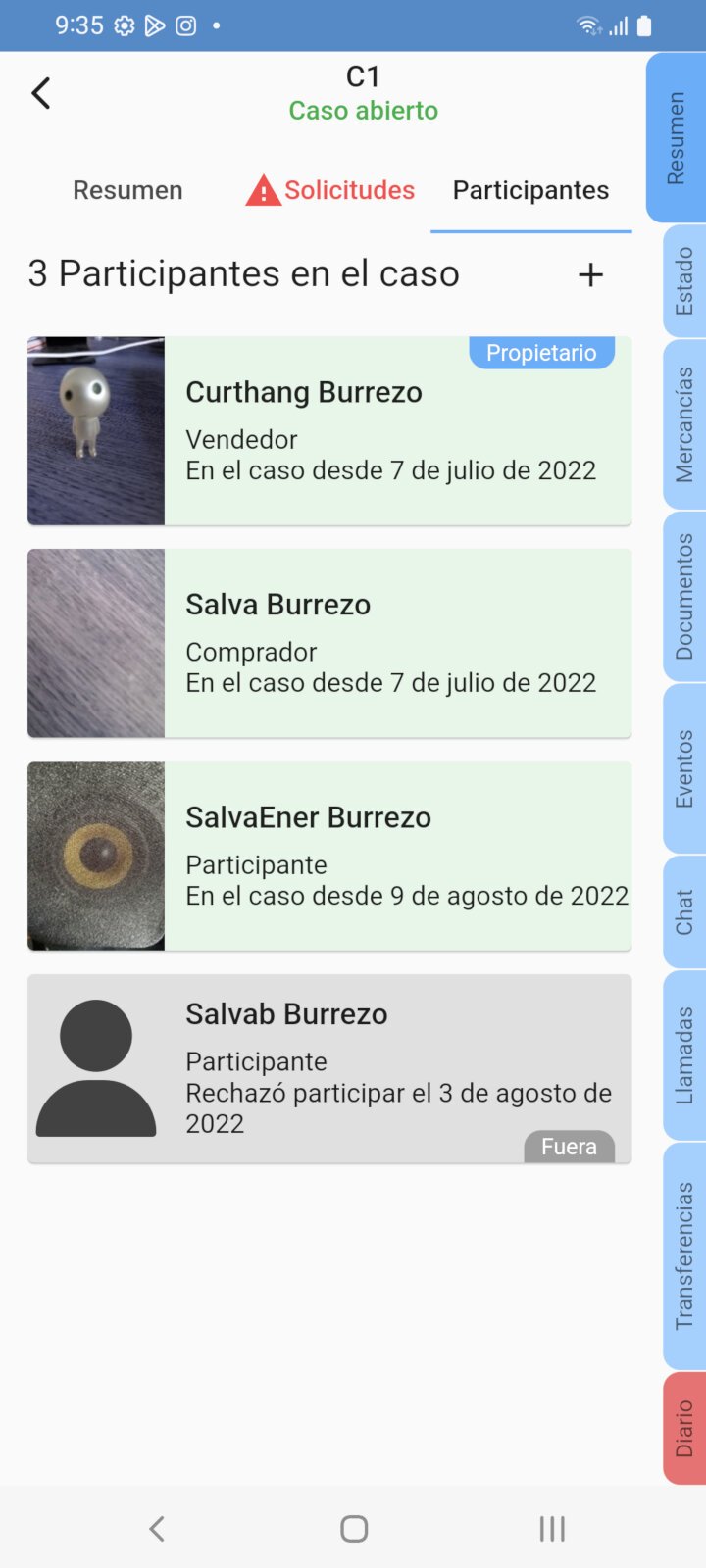Add a new participant with plus icon

pos(590,275)
